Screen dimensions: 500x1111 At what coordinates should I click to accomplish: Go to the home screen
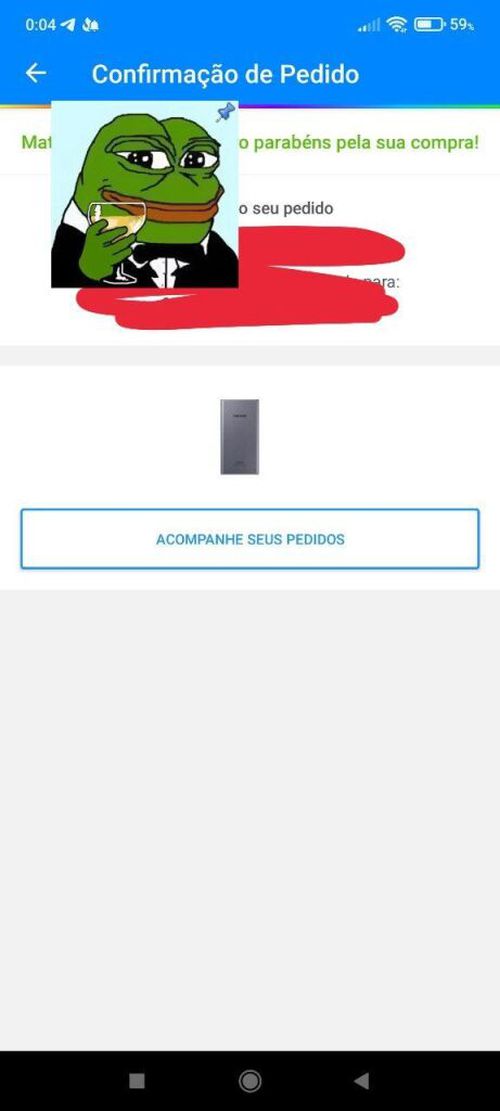pyautogui.click(x=250, y=1081)
